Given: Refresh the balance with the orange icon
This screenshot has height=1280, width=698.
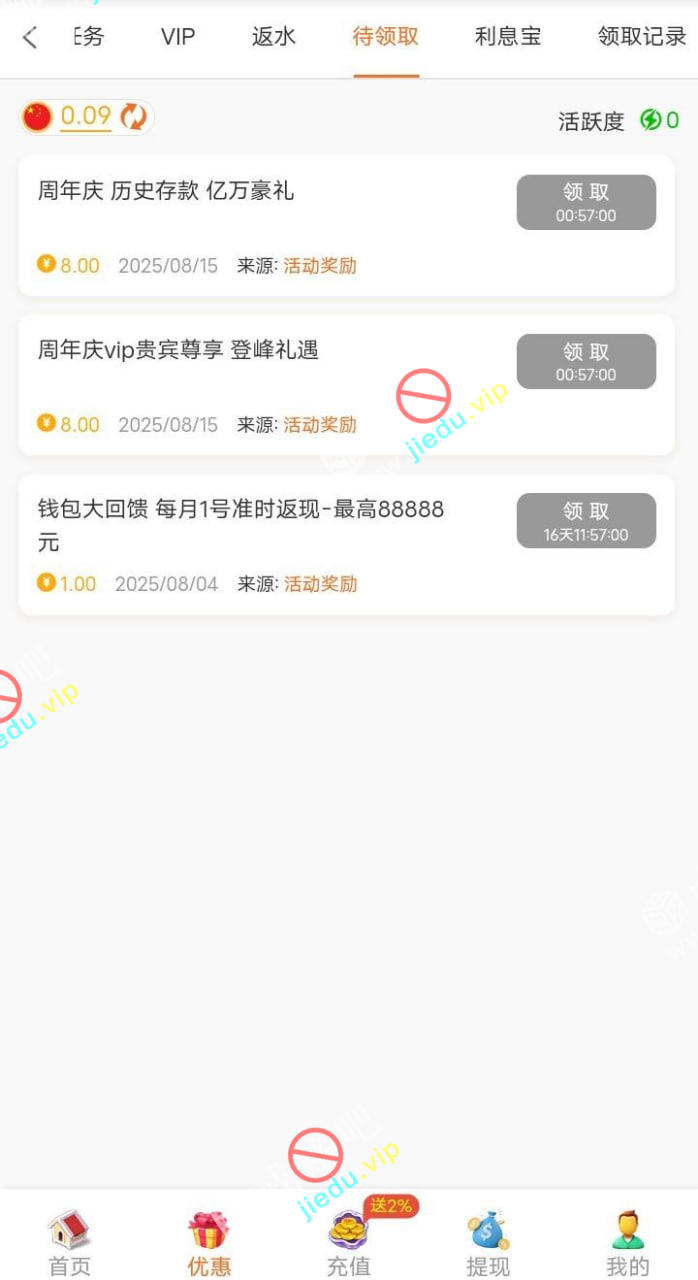Looking at the screenshot, I should [134, 117].
